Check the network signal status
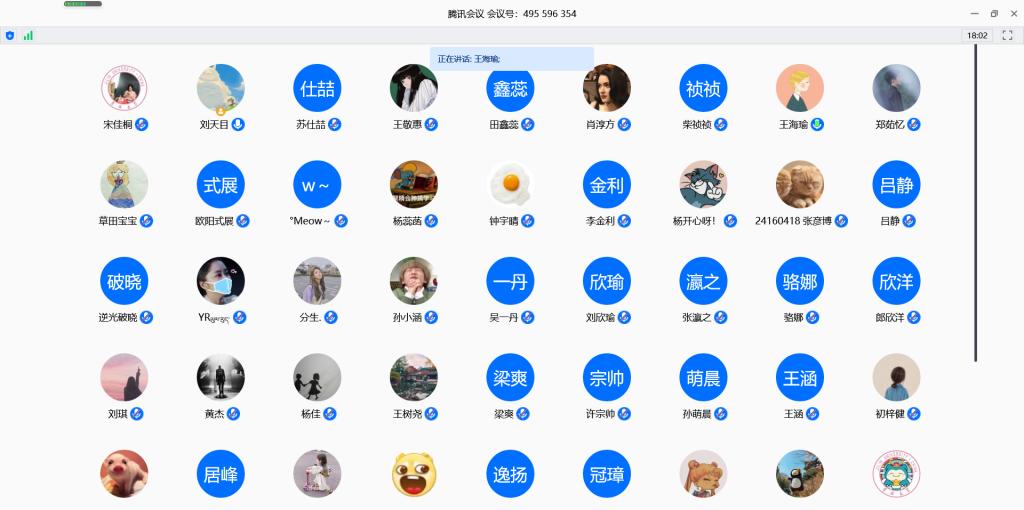The width and height of the screenshot is (1024, 510). point(28,35)
